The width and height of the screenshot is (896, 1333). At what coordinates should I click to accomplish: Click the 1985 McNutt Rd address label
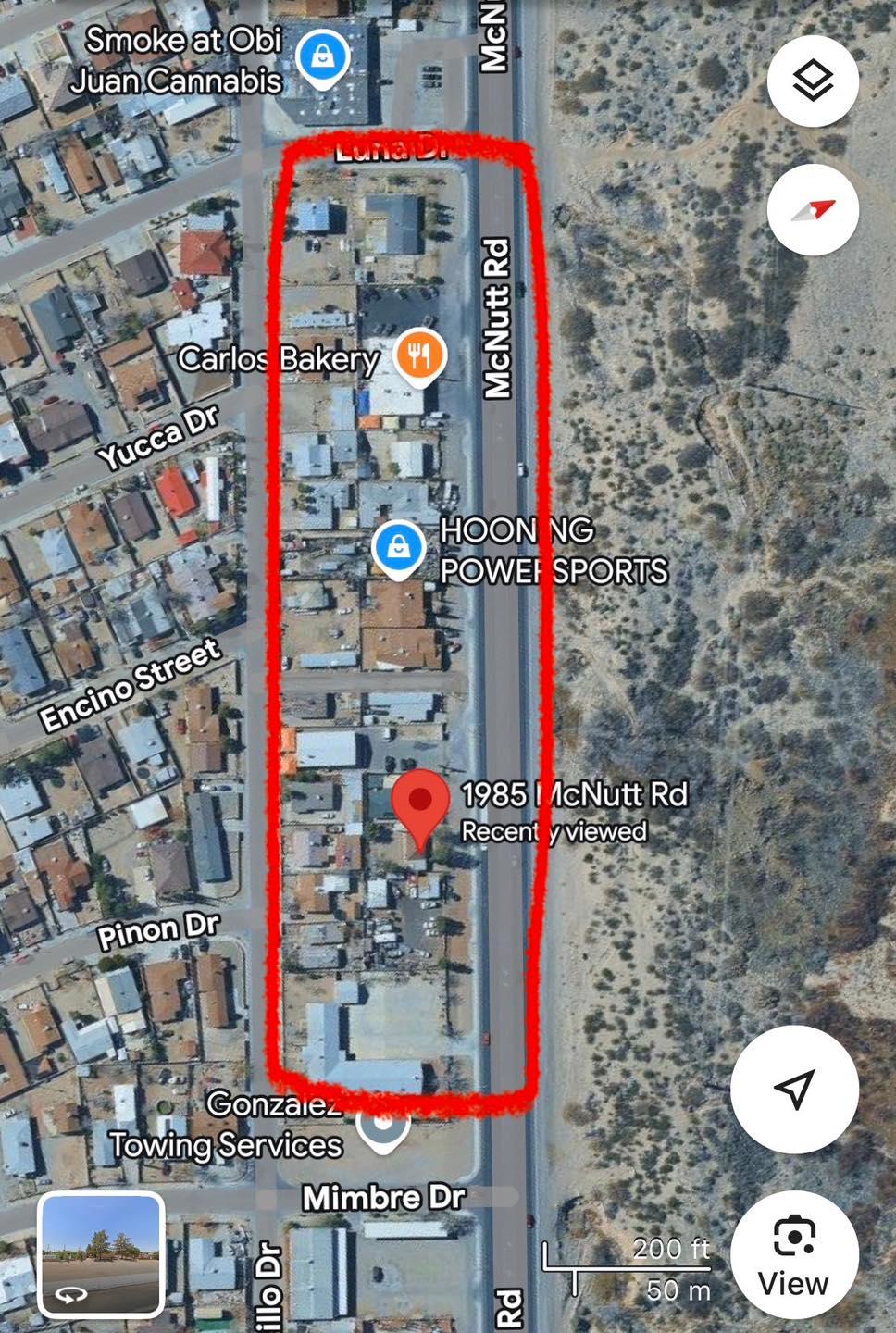tap(574, 794)
